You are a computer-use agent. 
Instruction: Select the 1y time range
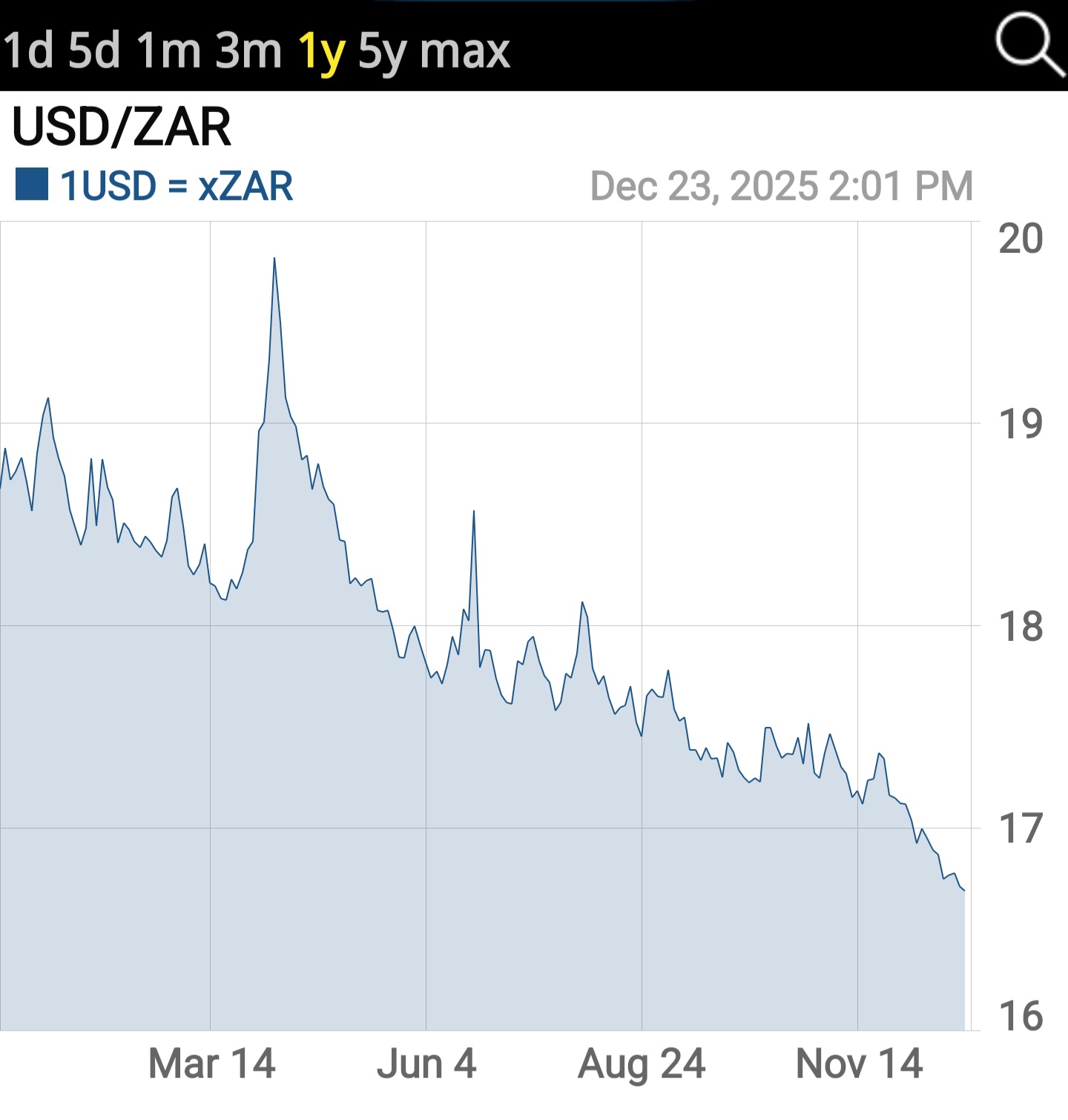(321, 52)
